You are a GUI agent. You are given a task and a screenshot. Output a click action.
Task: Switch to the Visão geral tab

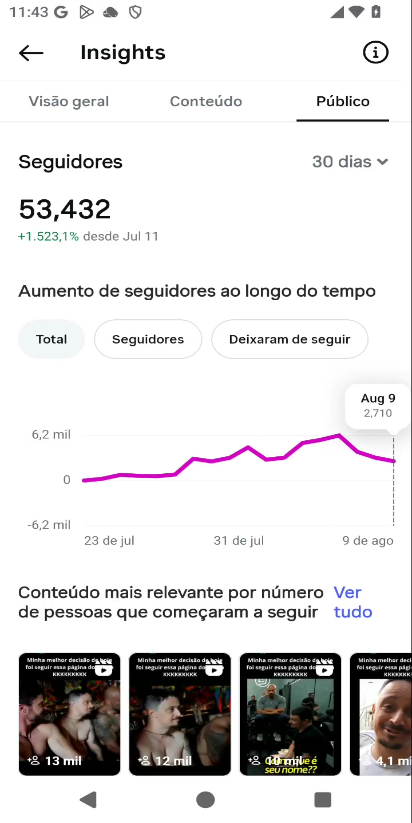click(x=69, y=101)
